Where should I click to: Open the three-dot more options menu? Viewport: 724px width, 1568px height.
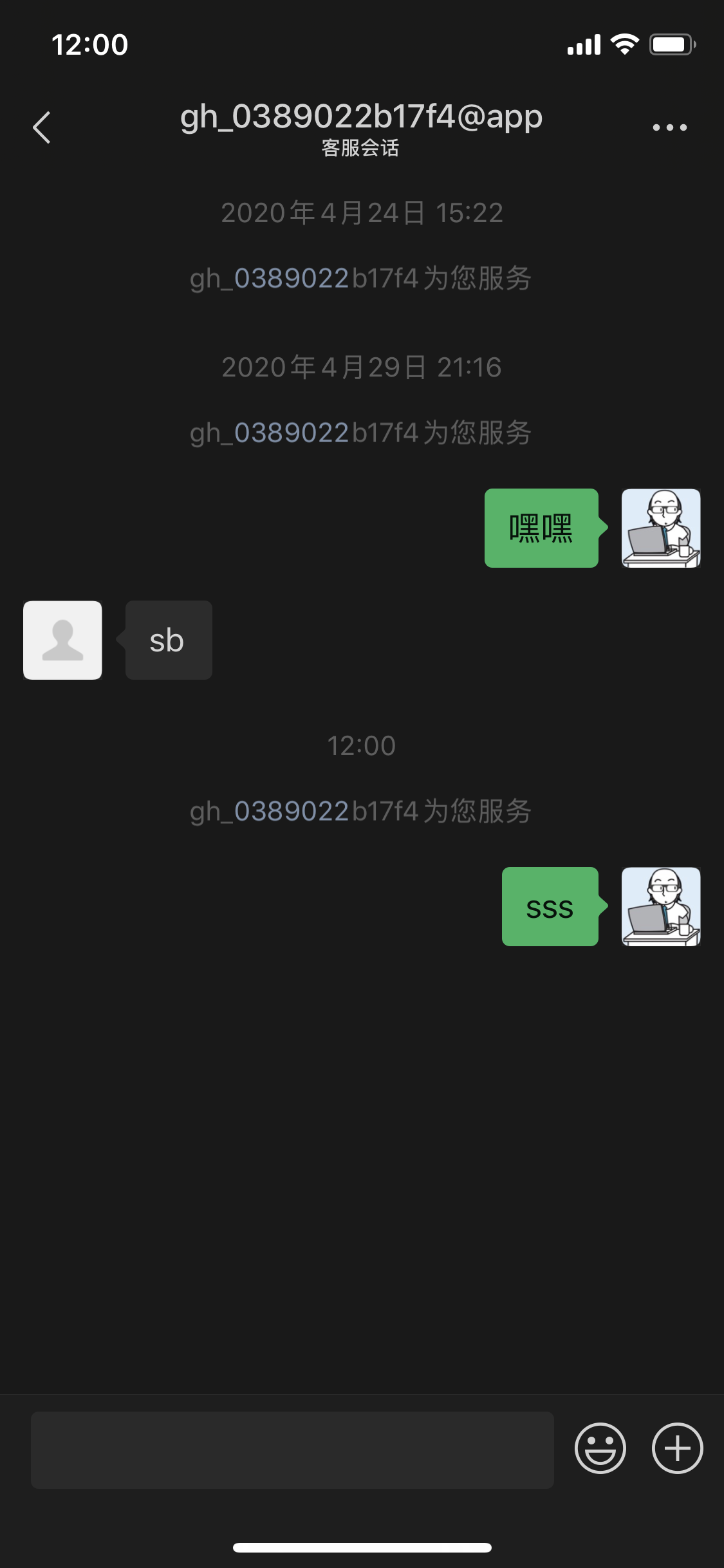coord(669,127)
